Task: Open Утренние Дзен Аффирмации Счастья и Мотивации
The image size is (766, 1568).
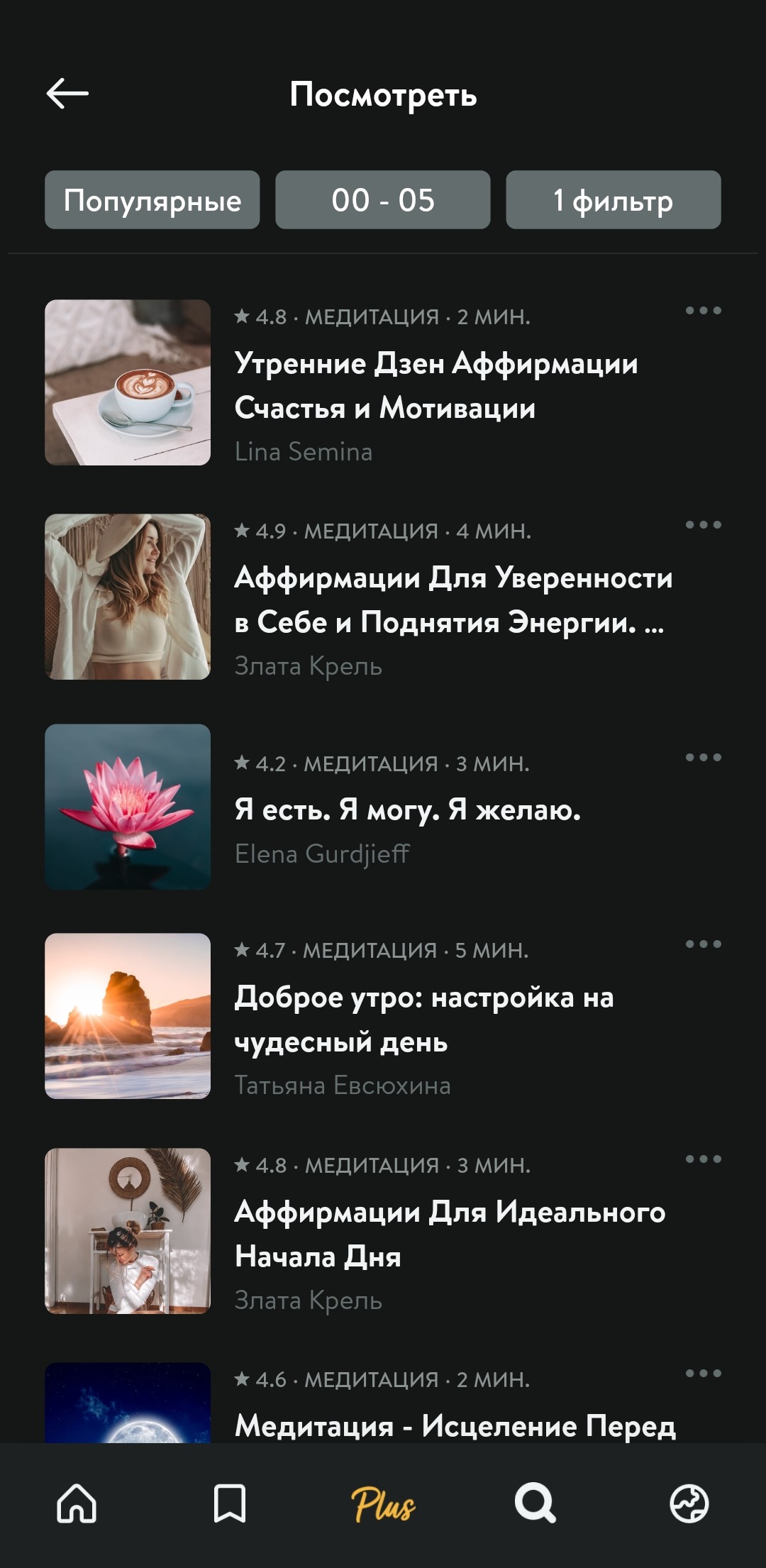Action: click(435, 385)
